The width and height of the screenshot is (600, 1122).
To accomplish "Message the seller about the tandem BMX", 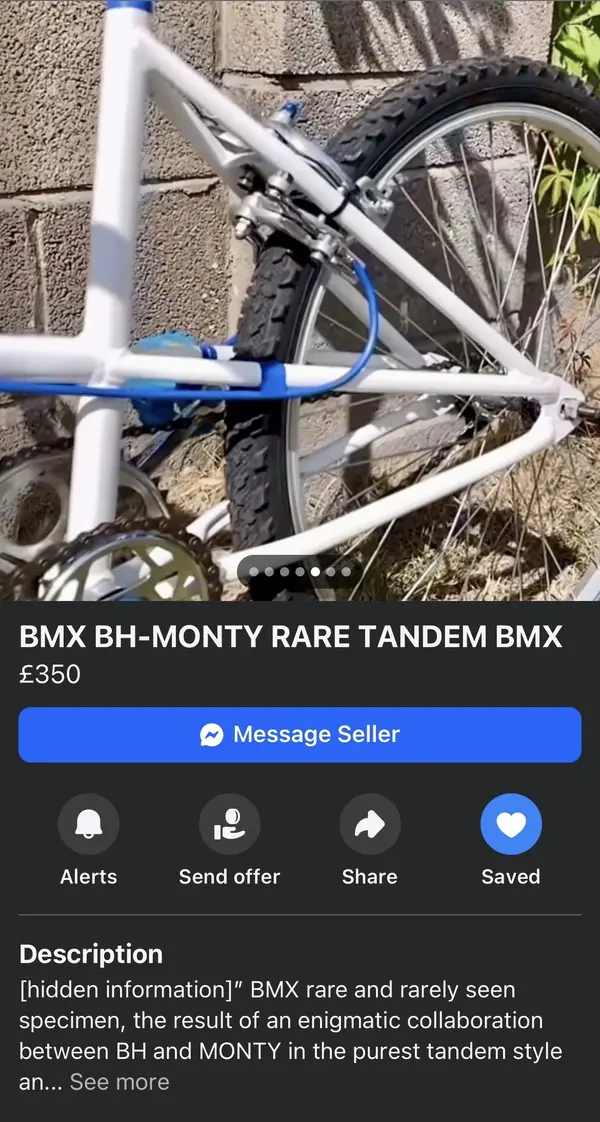I will [300, 735].
